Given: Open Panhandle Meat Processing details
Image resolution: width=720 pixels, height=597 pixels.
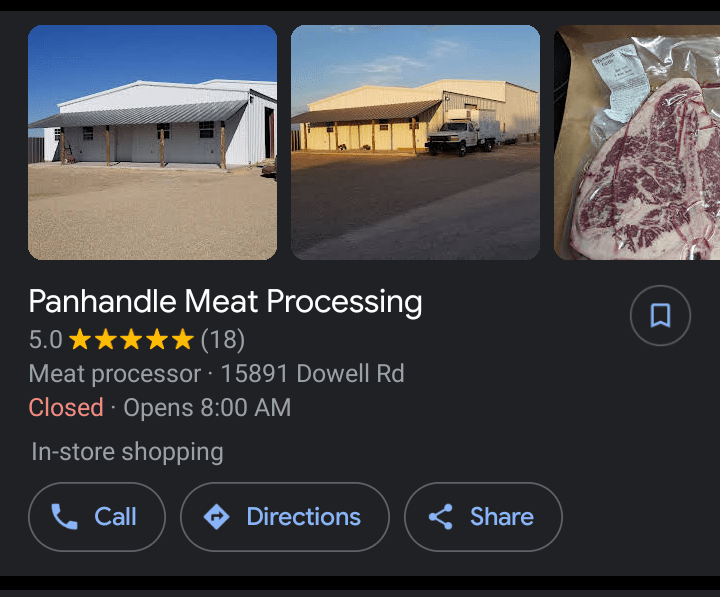Looking at the screenshot, I should (x=225, y=302).
